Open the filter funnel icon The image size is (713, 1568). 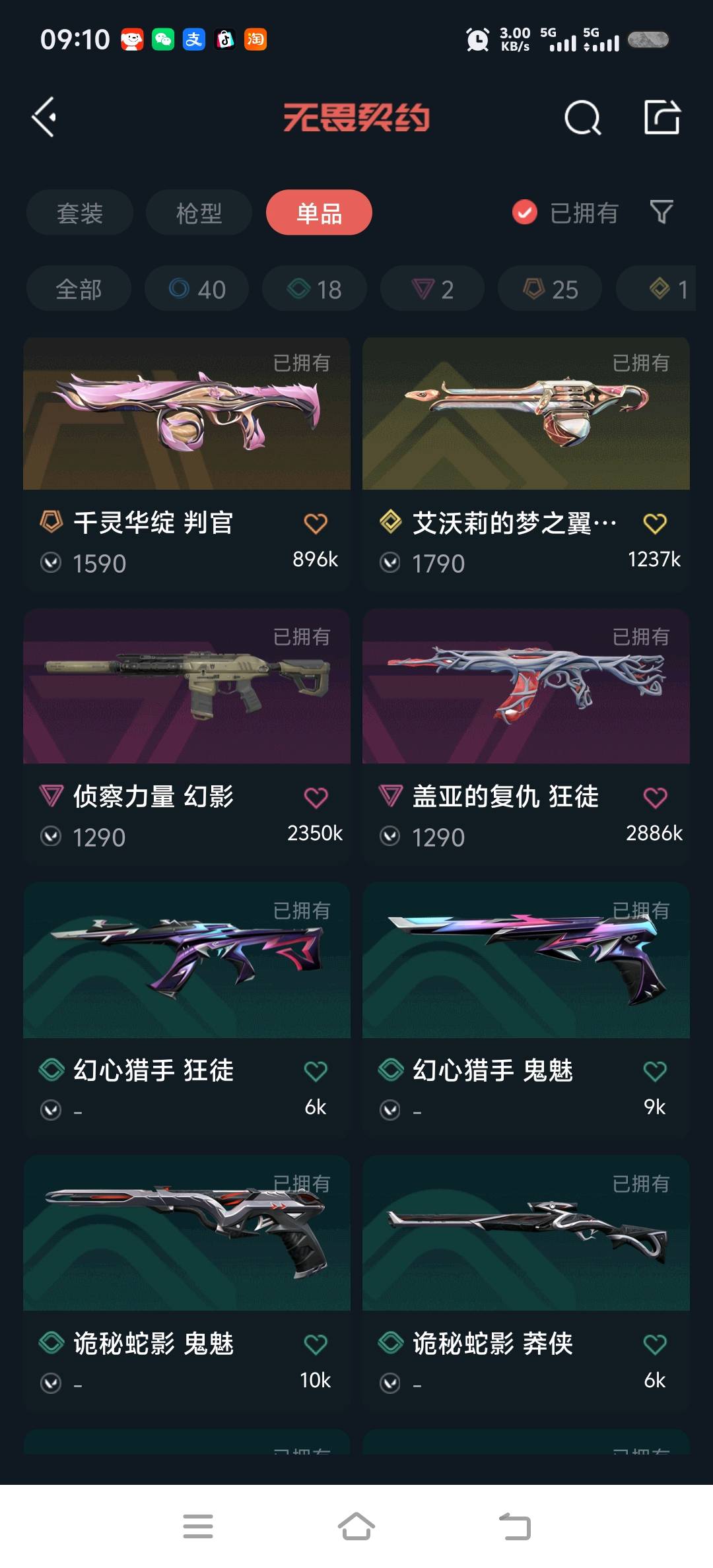(x=662, y=212)
